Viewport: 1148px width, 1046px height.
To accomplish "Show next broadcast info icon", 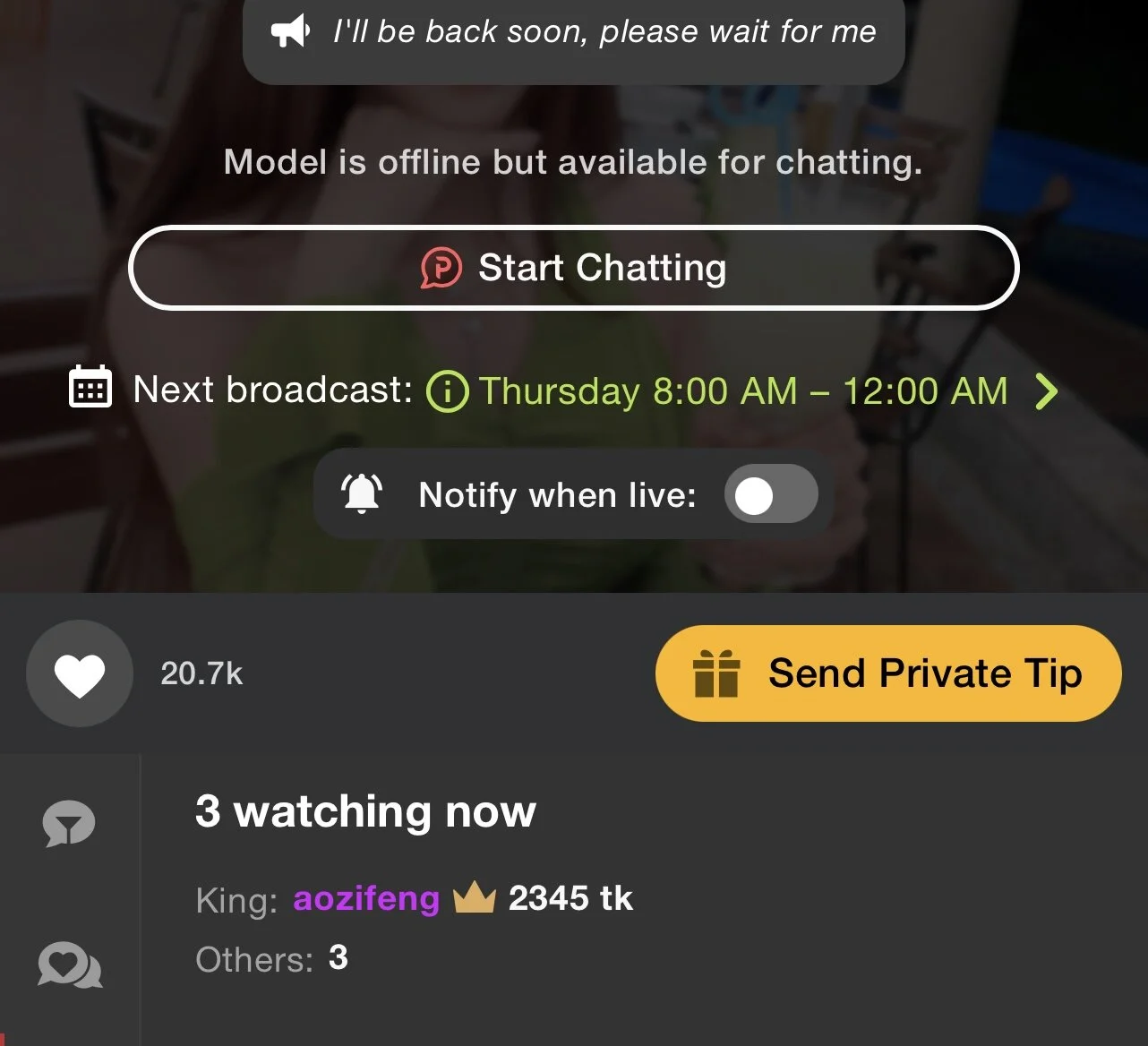I will click(x=447, y=391).
